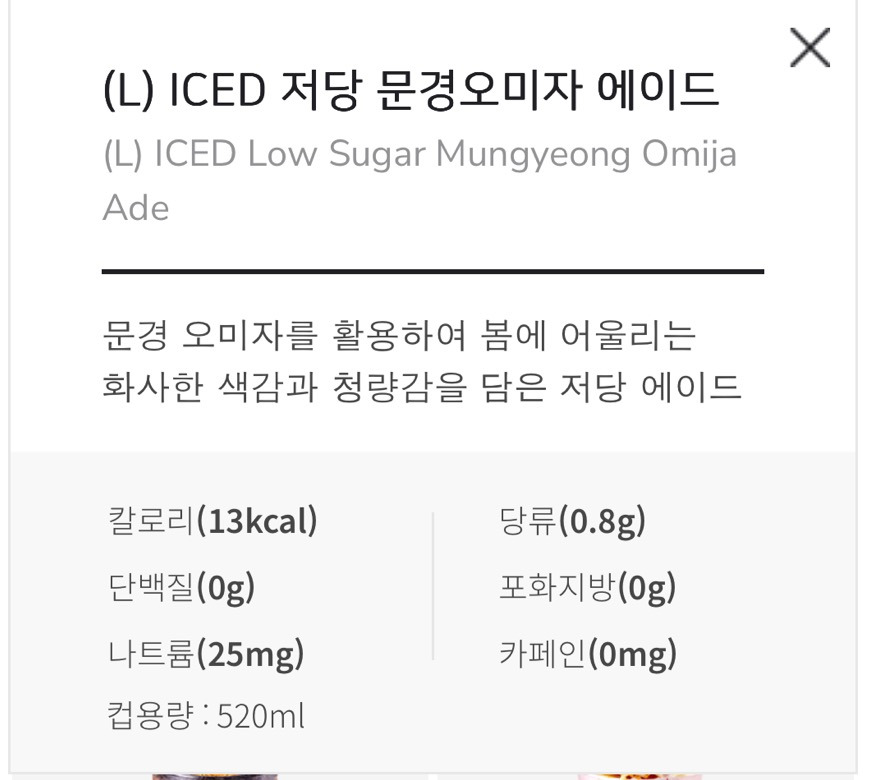This screenshot has width=869, height=780.
Task: Close the Omija Ade nutrition popup
Action: (809, 47)
